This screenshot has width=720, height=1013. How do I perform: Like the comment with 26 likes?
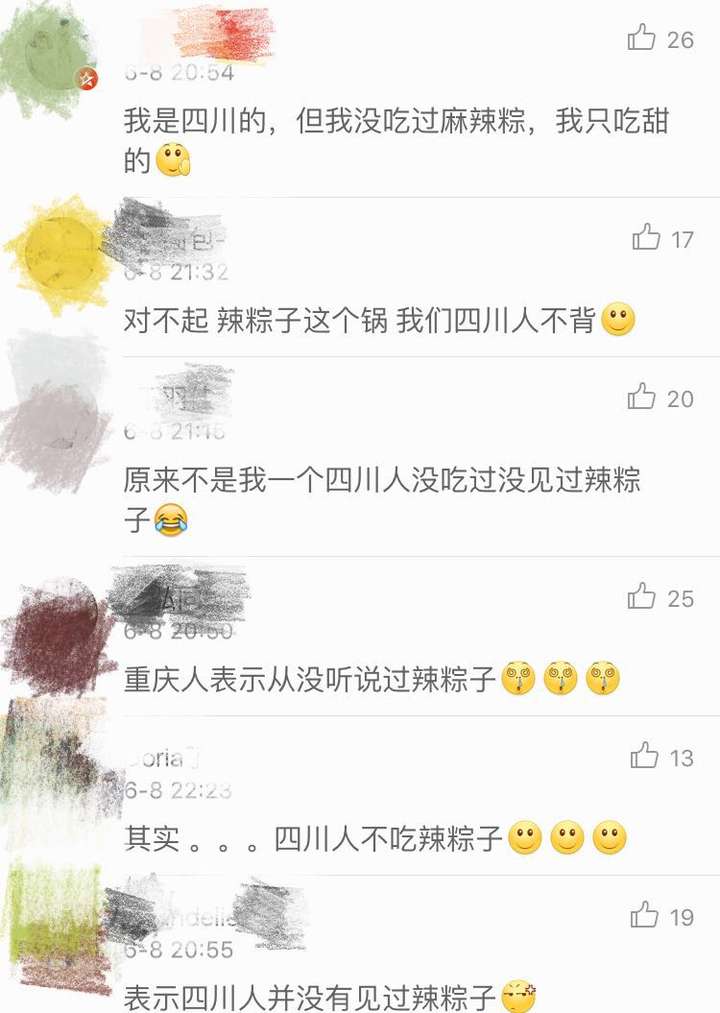click(x=642, y=39)
